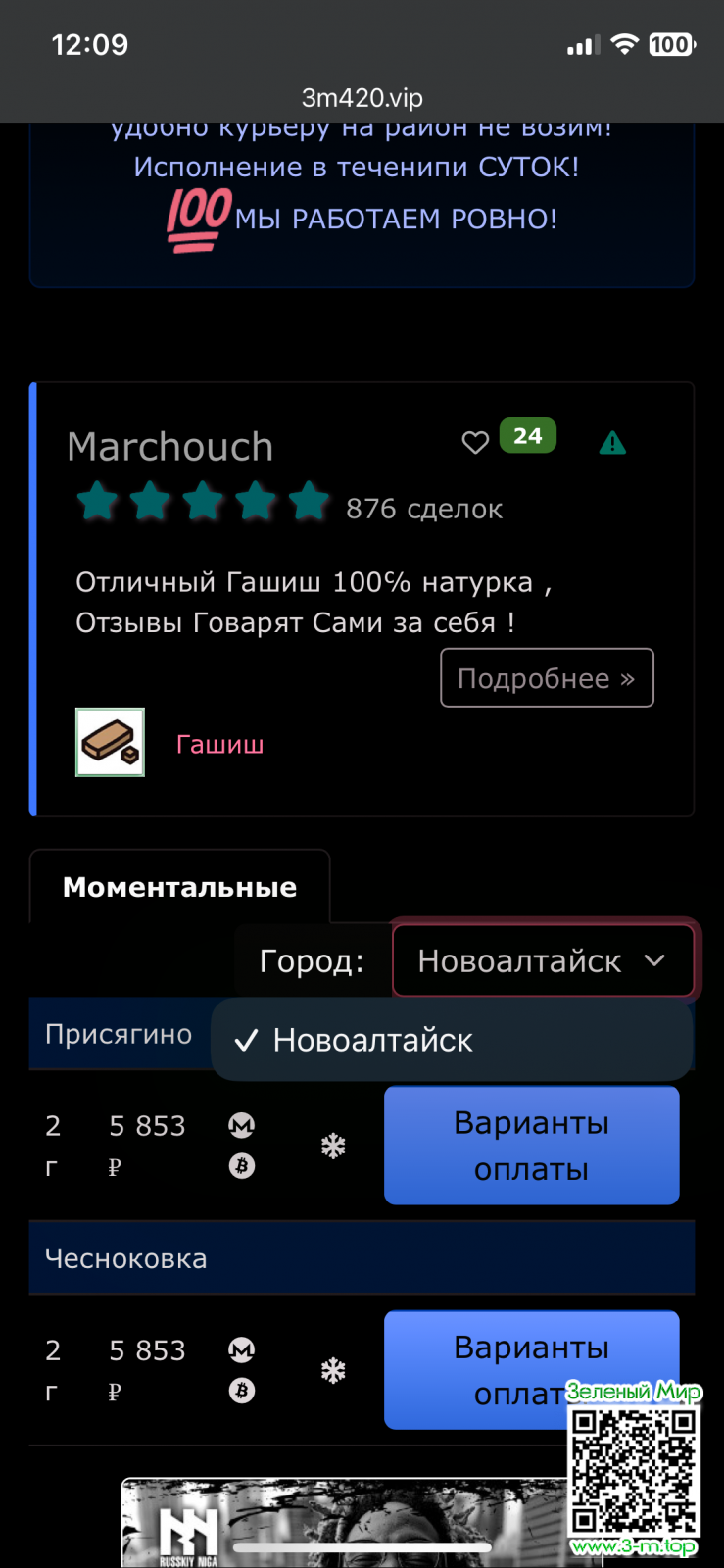Screen dimensions: 724x1568
Task: Tap the 3m420.vip address bar
Action: tap(362, 98)
